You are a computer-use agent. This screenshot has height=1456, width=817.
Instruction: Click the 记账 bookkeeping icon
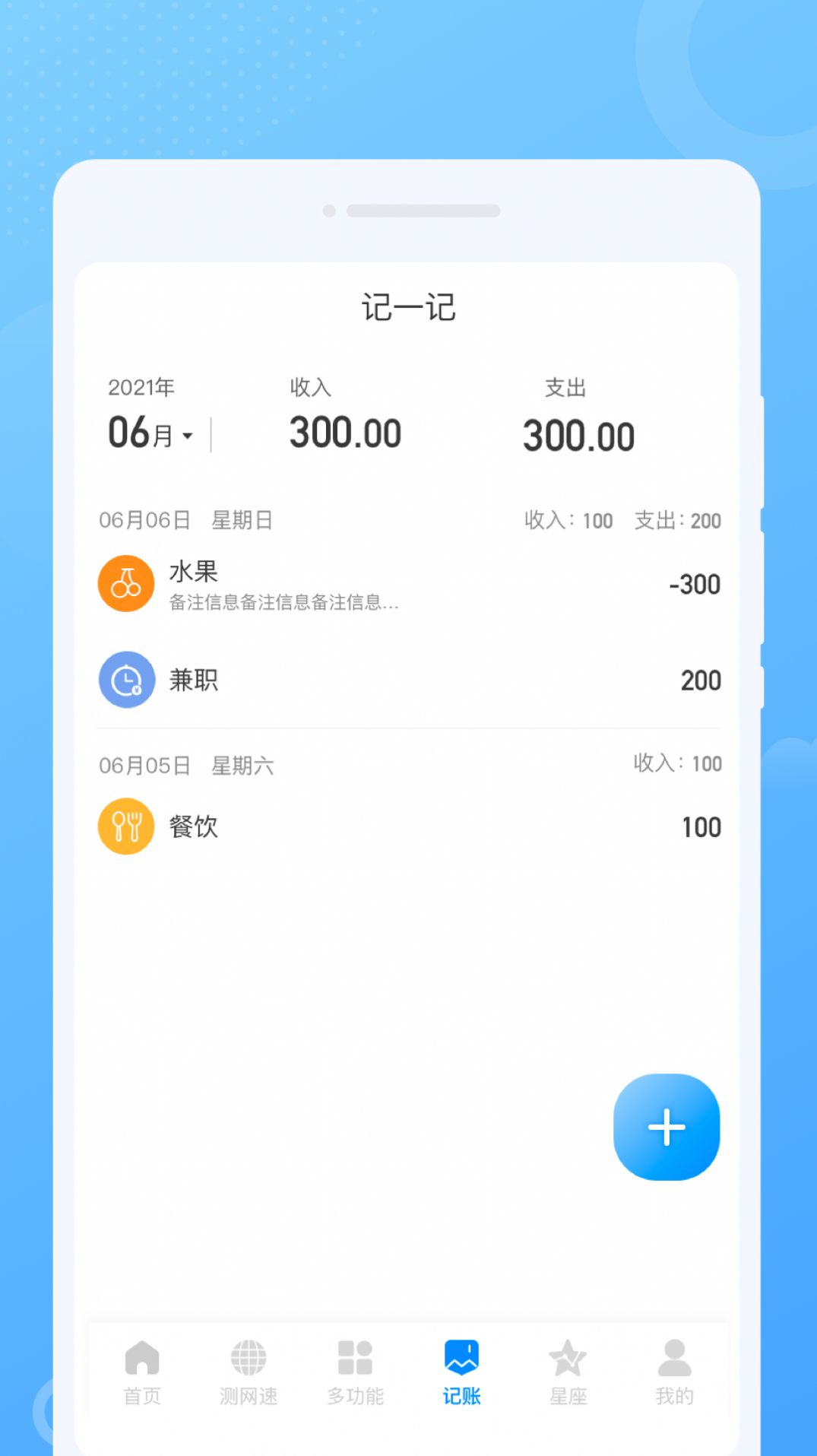coord(461,1358)
